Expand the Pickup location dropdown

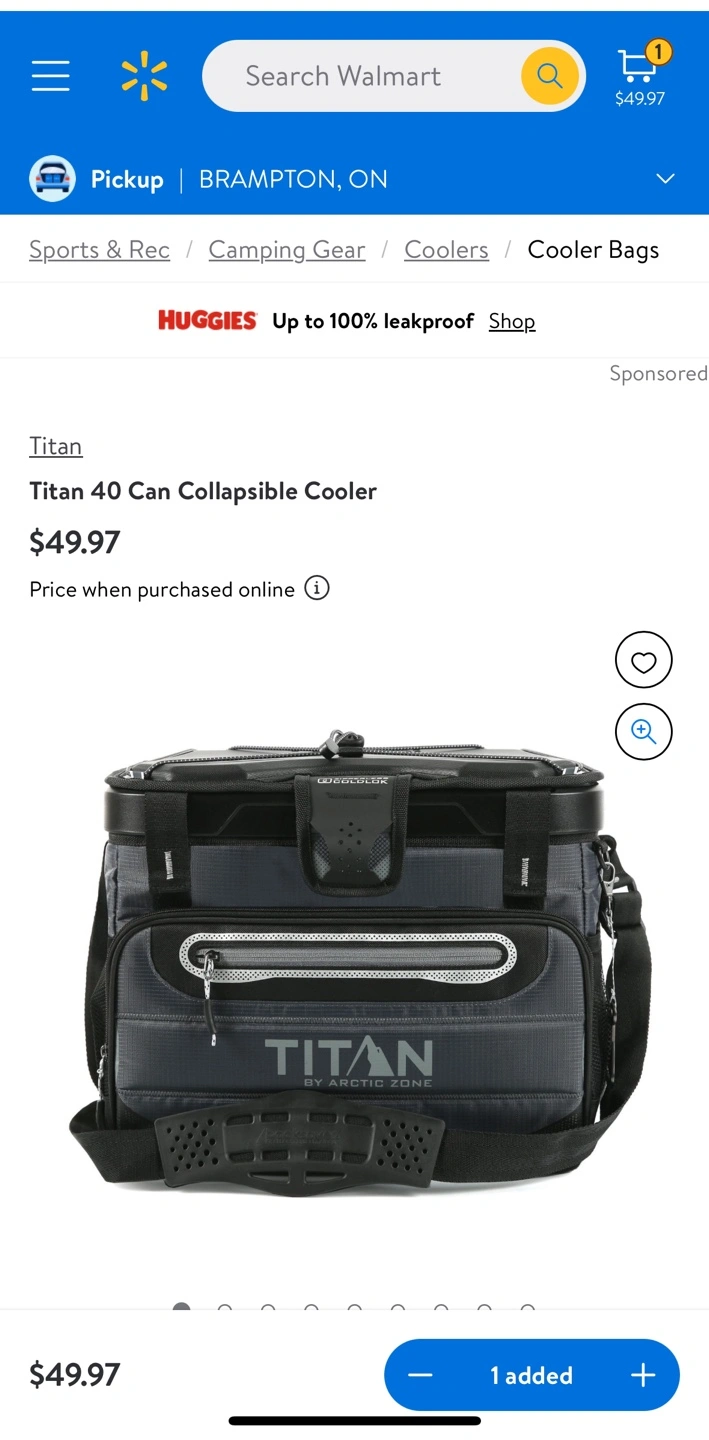[x=665, y=179]
